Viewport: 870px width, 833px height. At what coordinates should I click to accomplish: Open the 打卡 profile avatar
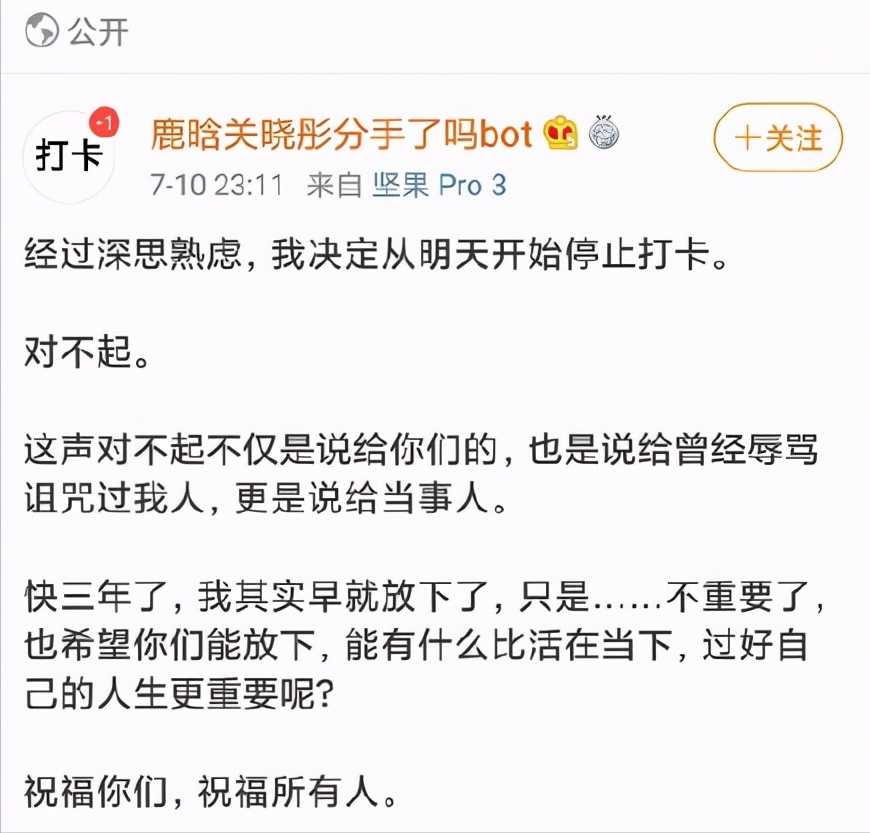tap(68, 155)
